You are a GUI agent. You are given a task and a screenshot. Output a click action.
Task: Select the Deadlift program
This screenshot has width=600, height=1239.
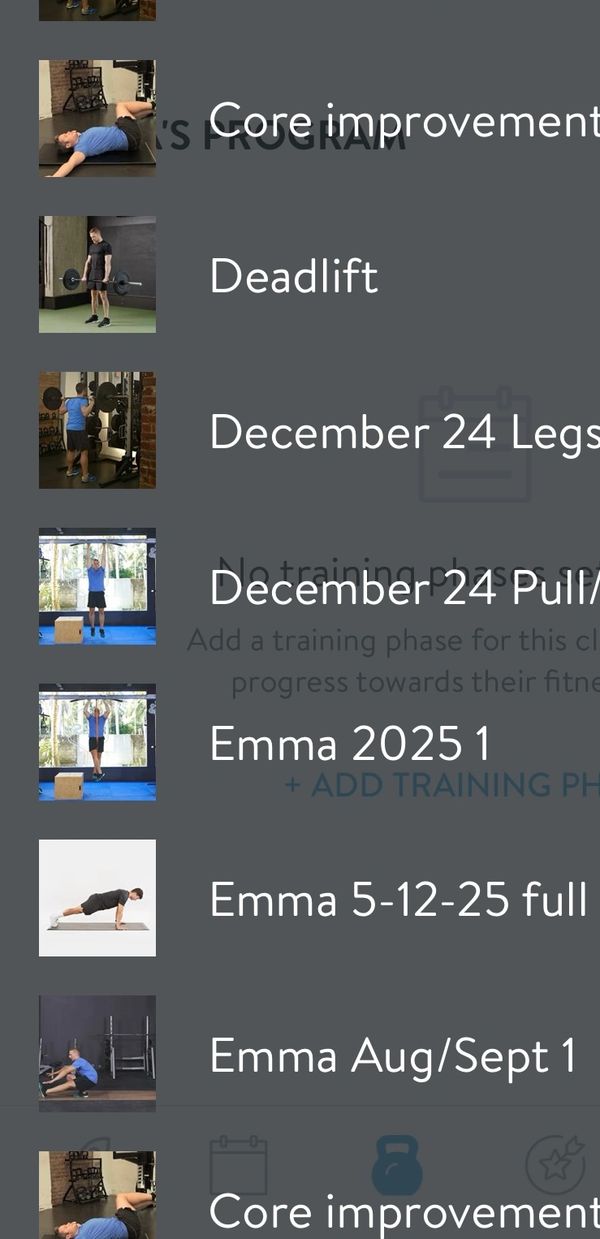[294, 275]
